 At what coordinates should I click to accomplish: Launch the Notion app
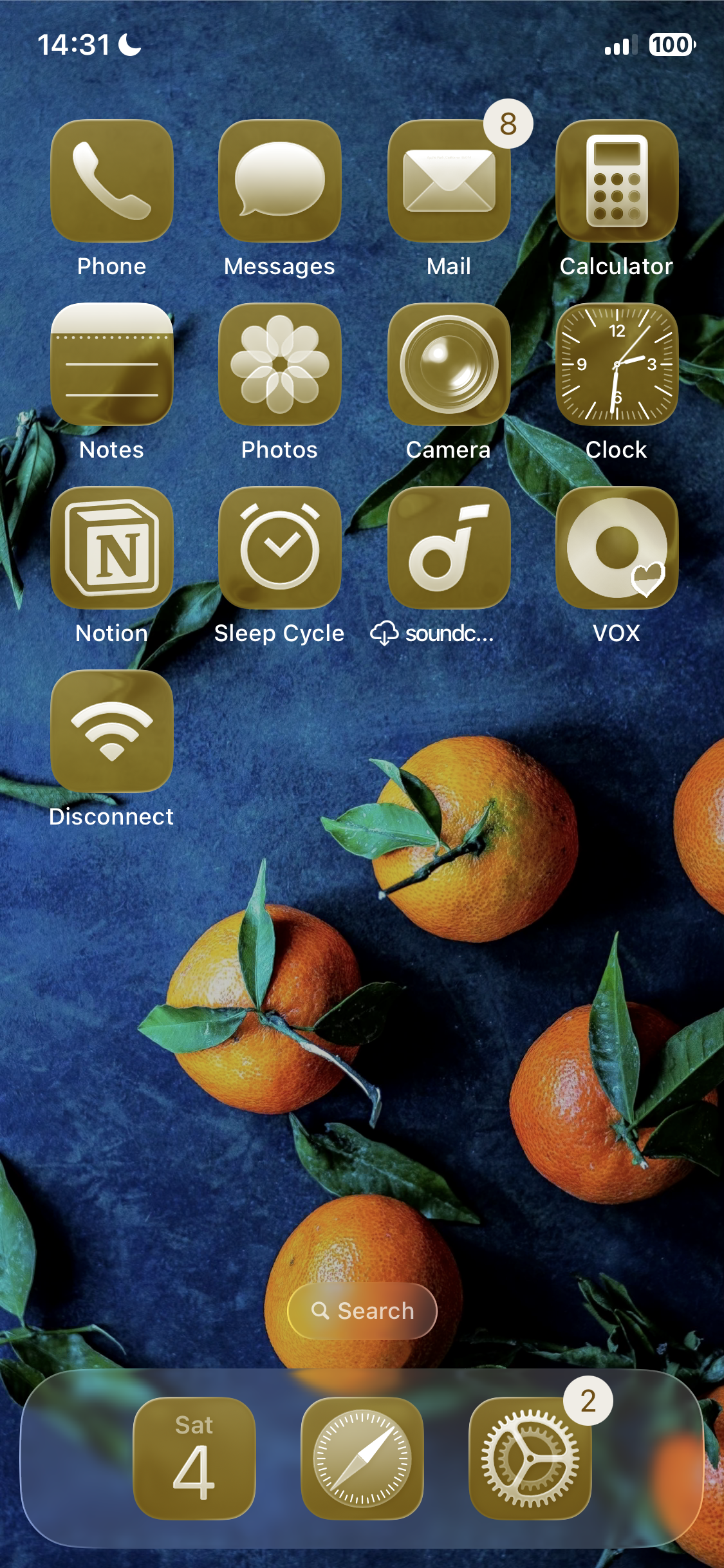click(x=112, y=548)
